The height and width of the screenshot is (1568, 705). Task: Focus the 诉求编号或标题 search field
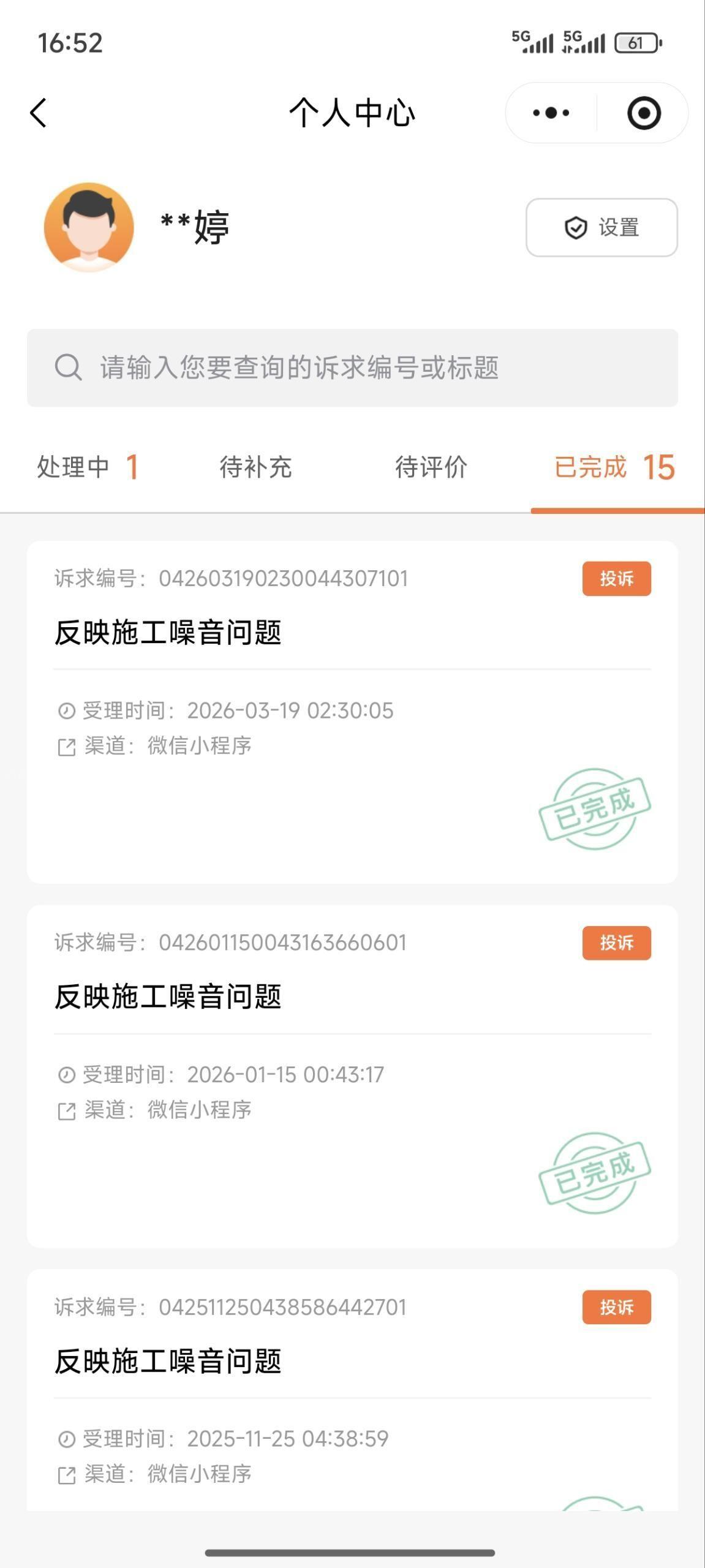pyautogui.click(x=352, y=367)
